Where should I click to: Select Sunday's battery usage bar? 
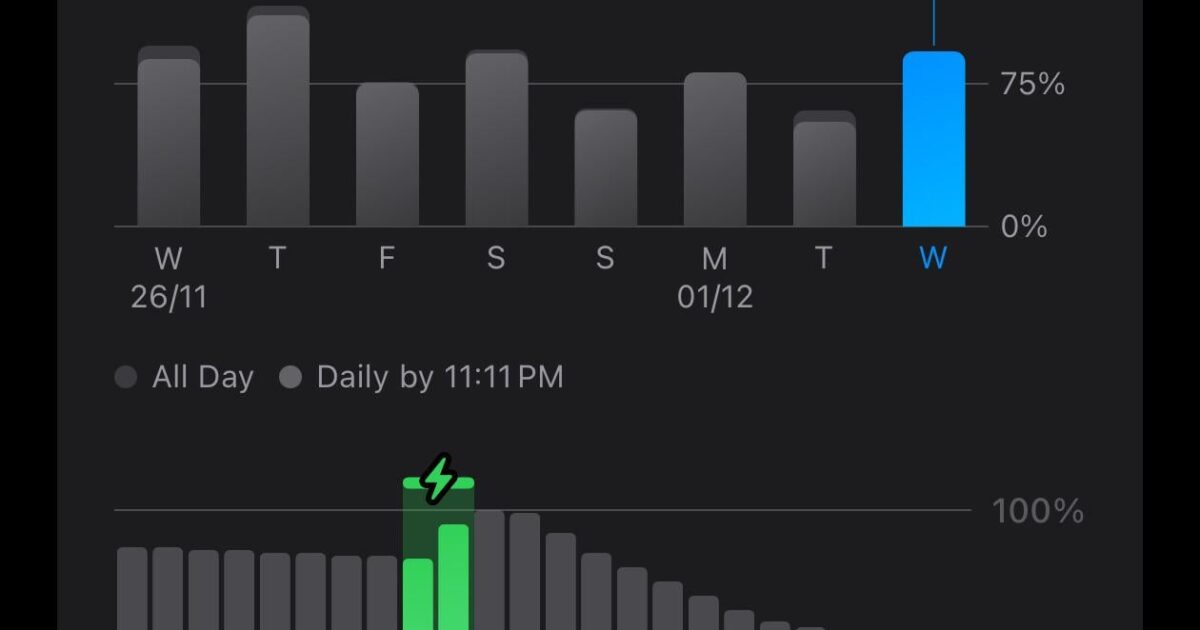(x=606, y=168)
